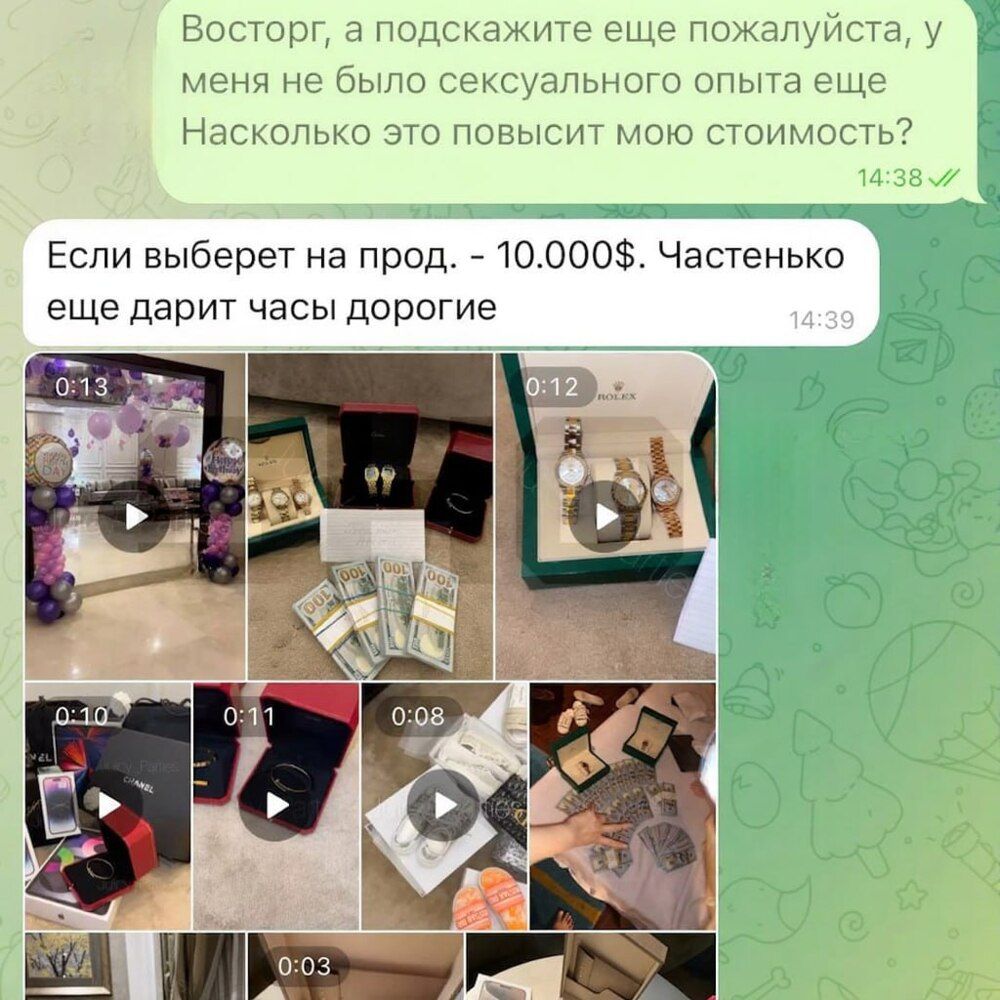Play the 0:12 Rolex watches video
This screenshot has width=1000, height=1000.
(605, 516)
